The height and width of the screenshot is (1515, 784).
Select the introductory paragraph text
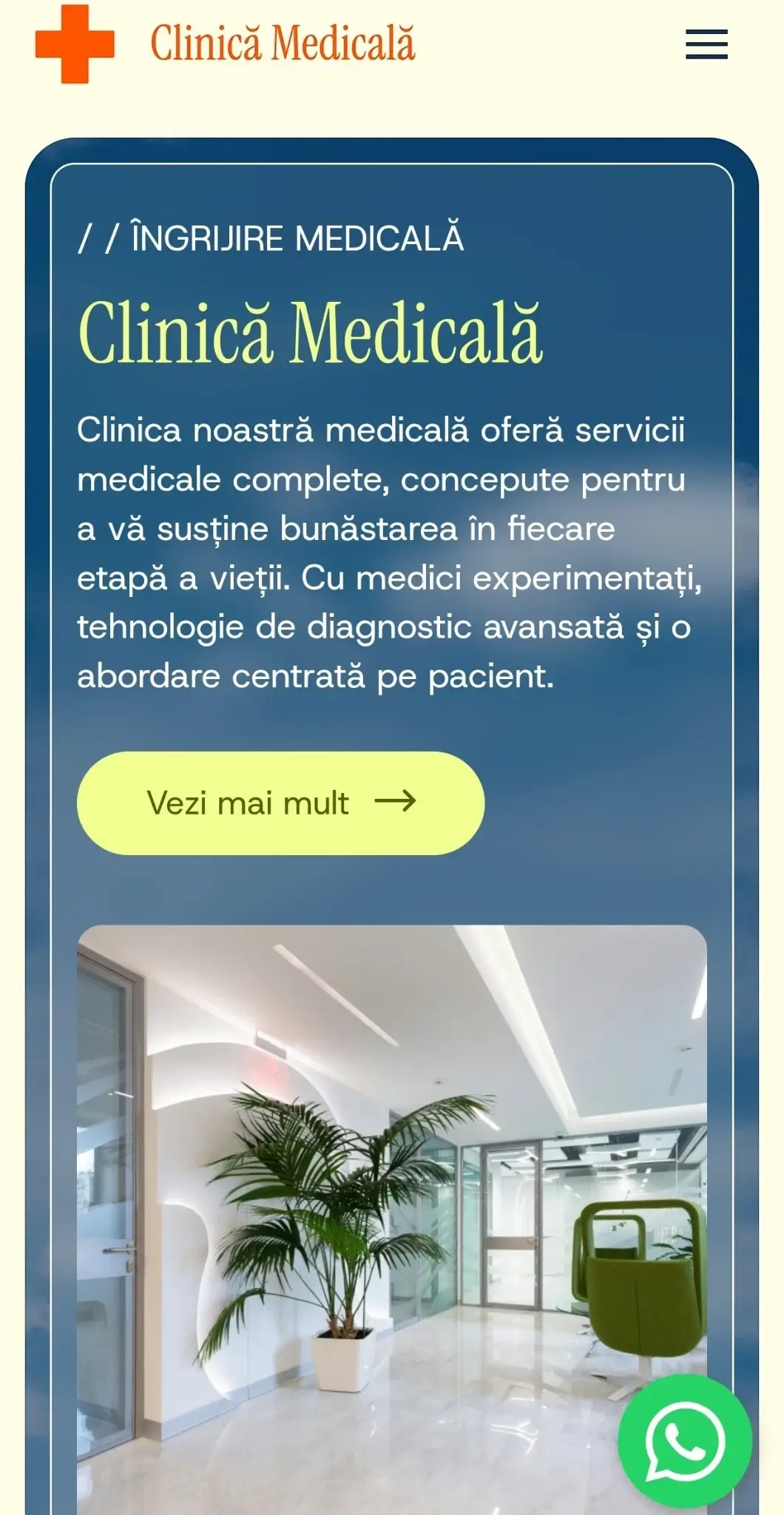(385, 551)
